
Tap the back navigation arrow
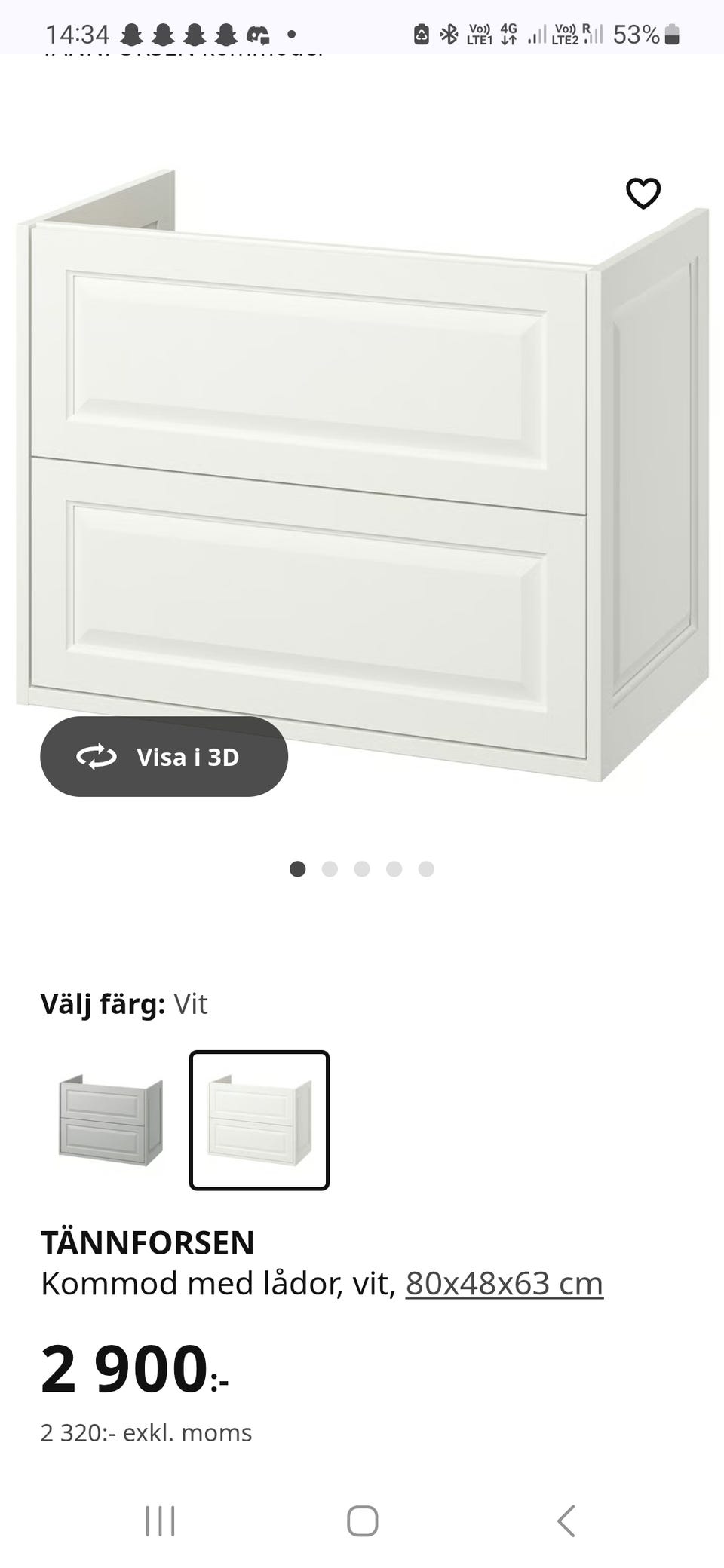(x=566, y=1521)
